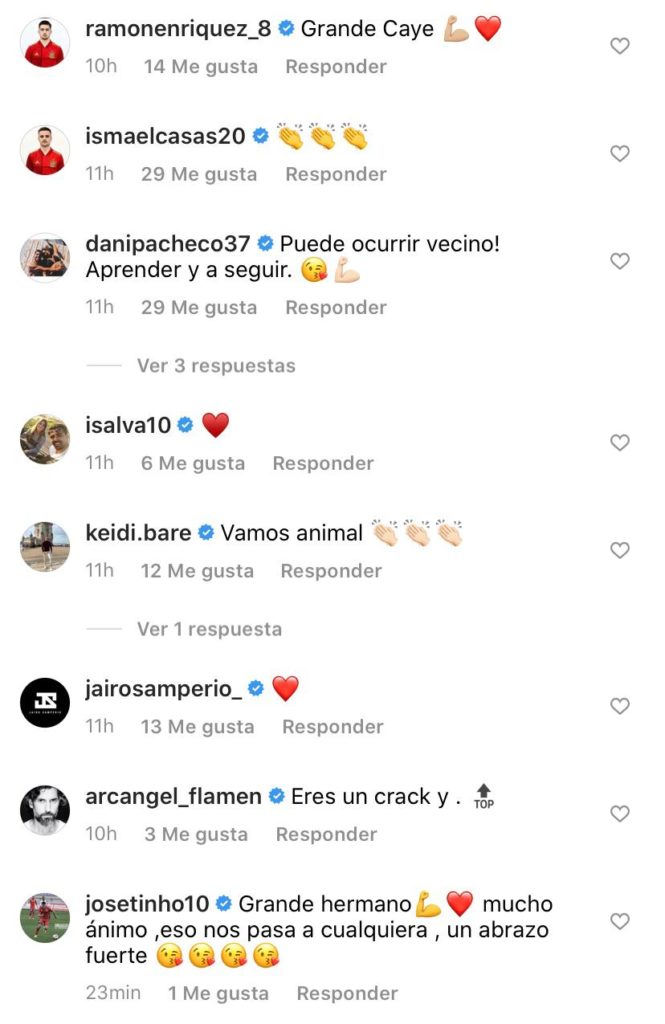
Task: Like isalva10's heart comment
Action: pyautogui.click(x=620, y=443)
